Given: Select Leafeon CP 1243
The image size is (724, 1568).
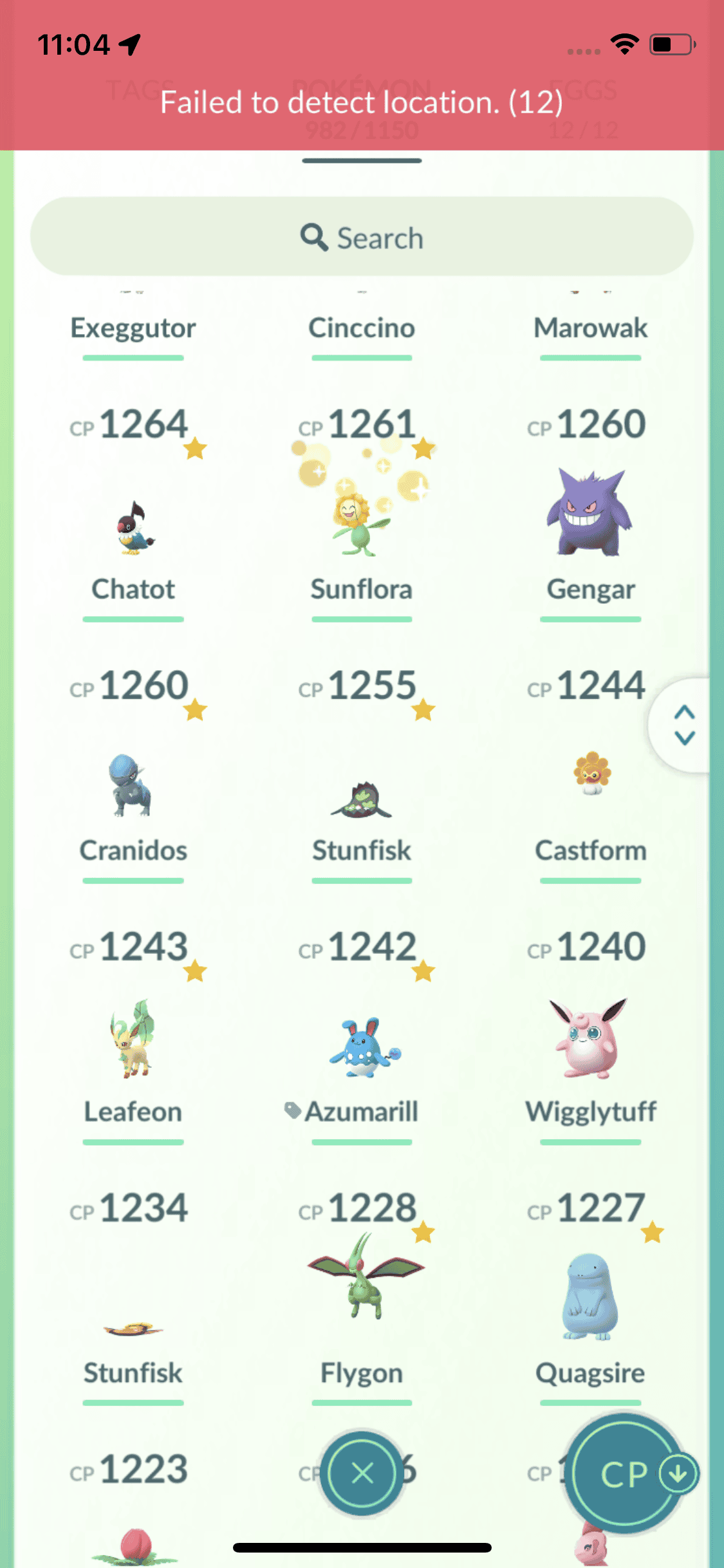Looking at the screenshot, I should pos(133,1040).
